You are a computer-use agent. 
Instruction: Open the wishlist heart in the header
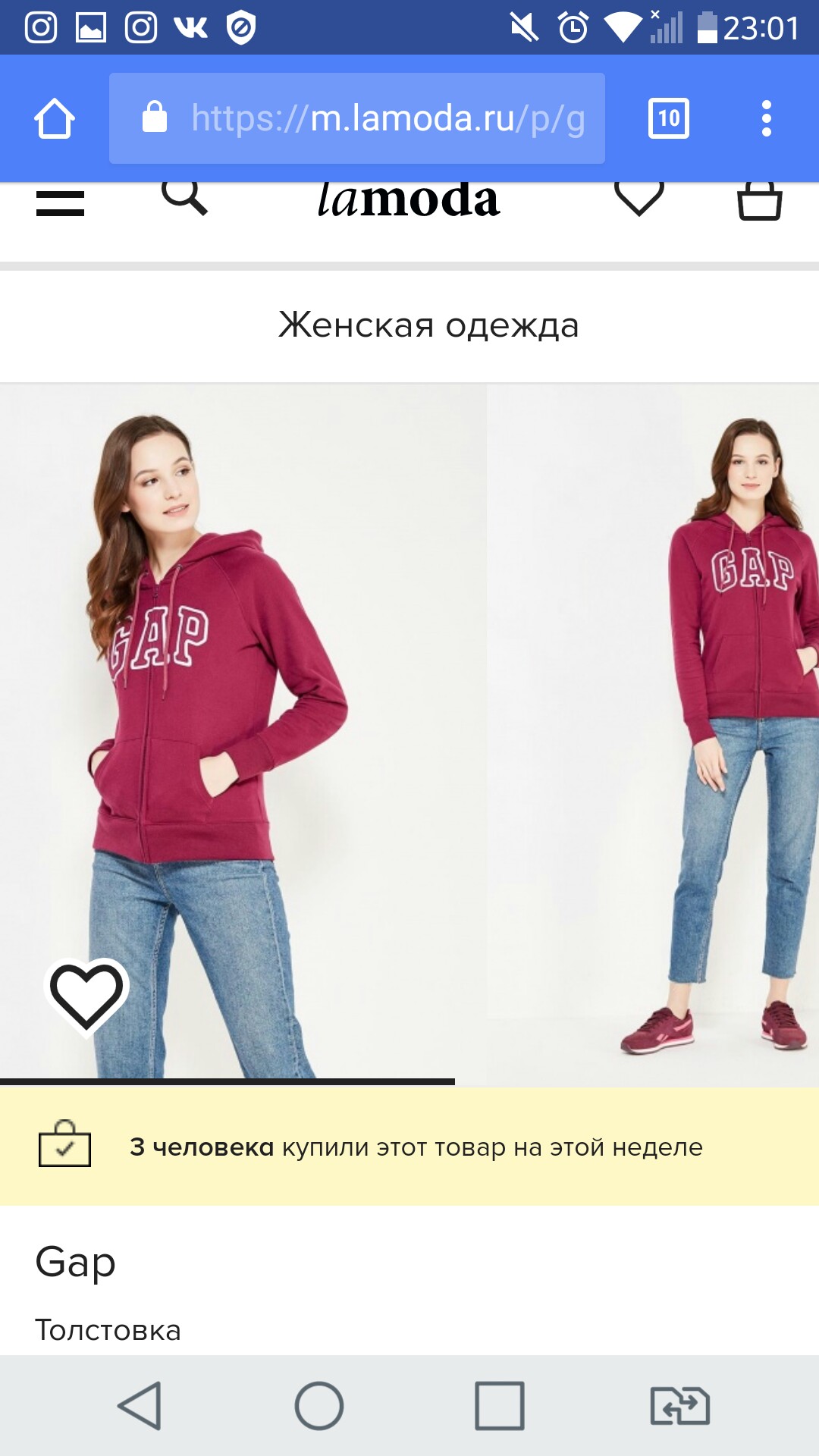click(x=639, y=199)
